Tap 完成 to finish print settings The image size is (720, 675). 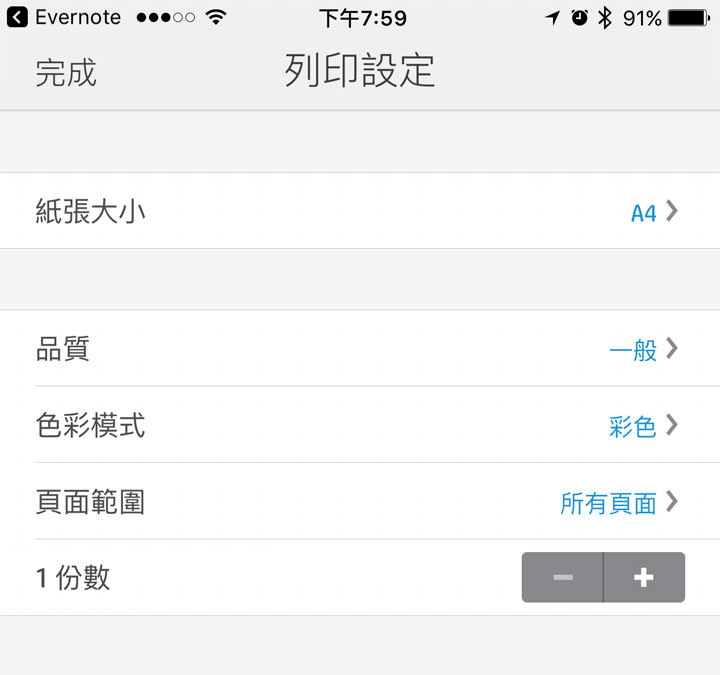pos(66,73)
